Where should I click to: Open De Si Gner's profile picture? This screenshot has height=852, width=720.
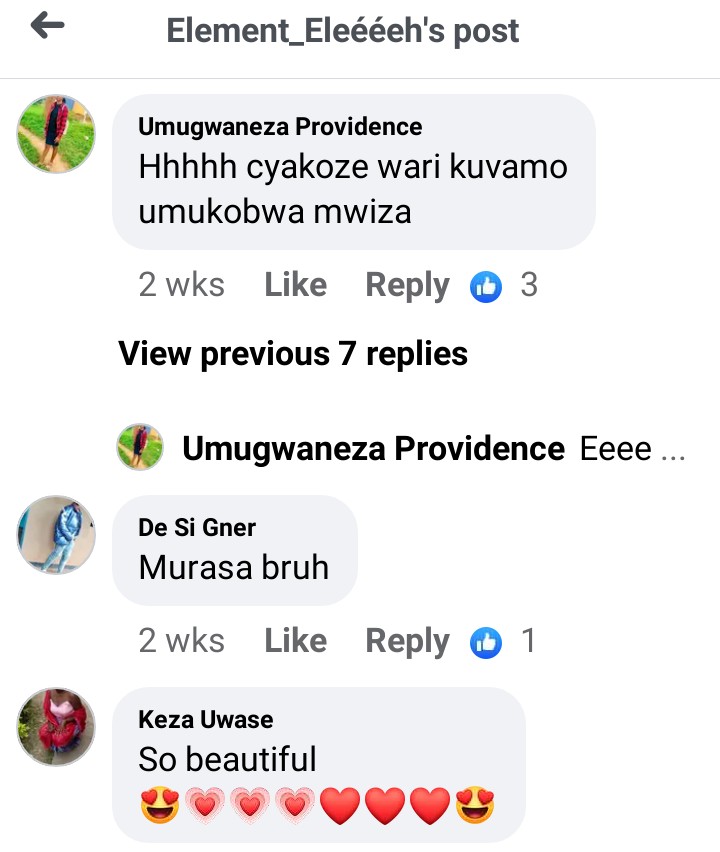coord(56,535)
